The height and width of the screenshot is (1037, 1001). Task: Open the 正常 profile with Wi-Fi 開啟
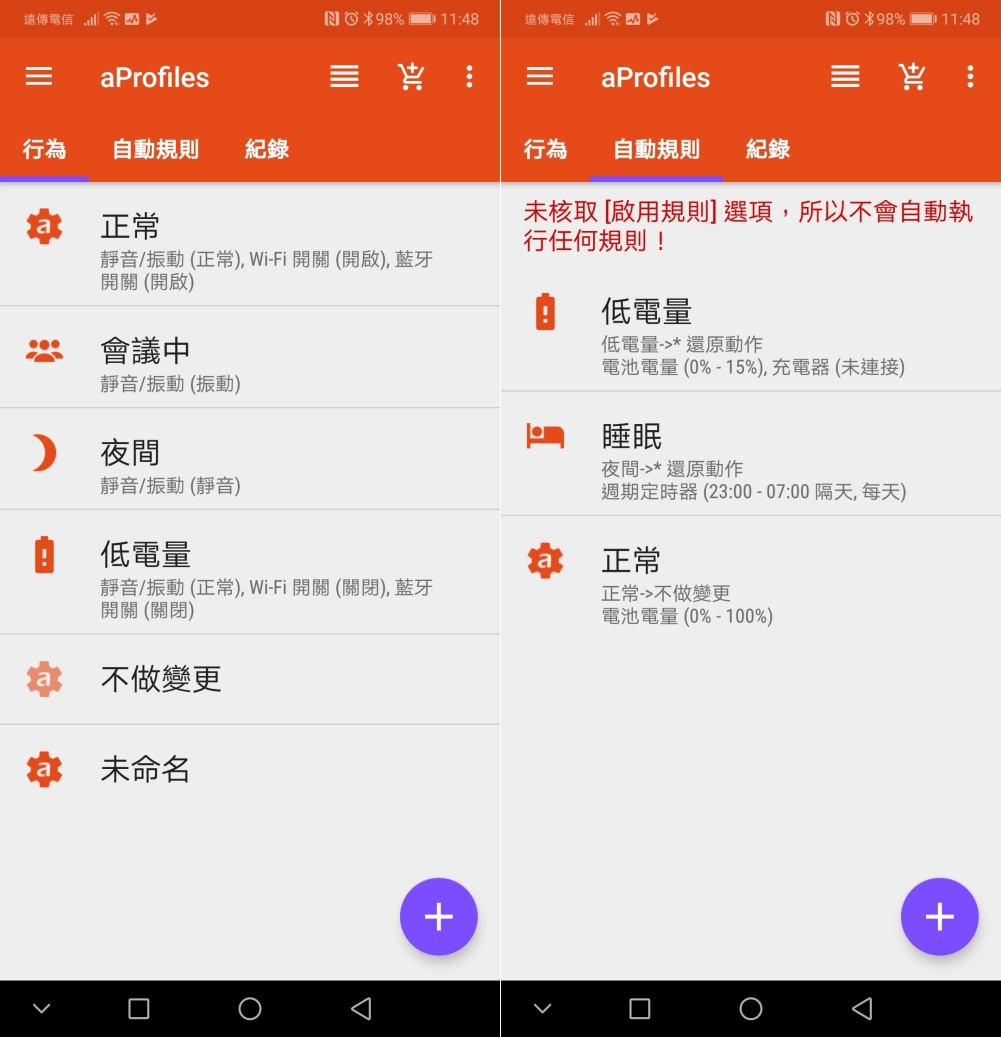tap(250, 250)
